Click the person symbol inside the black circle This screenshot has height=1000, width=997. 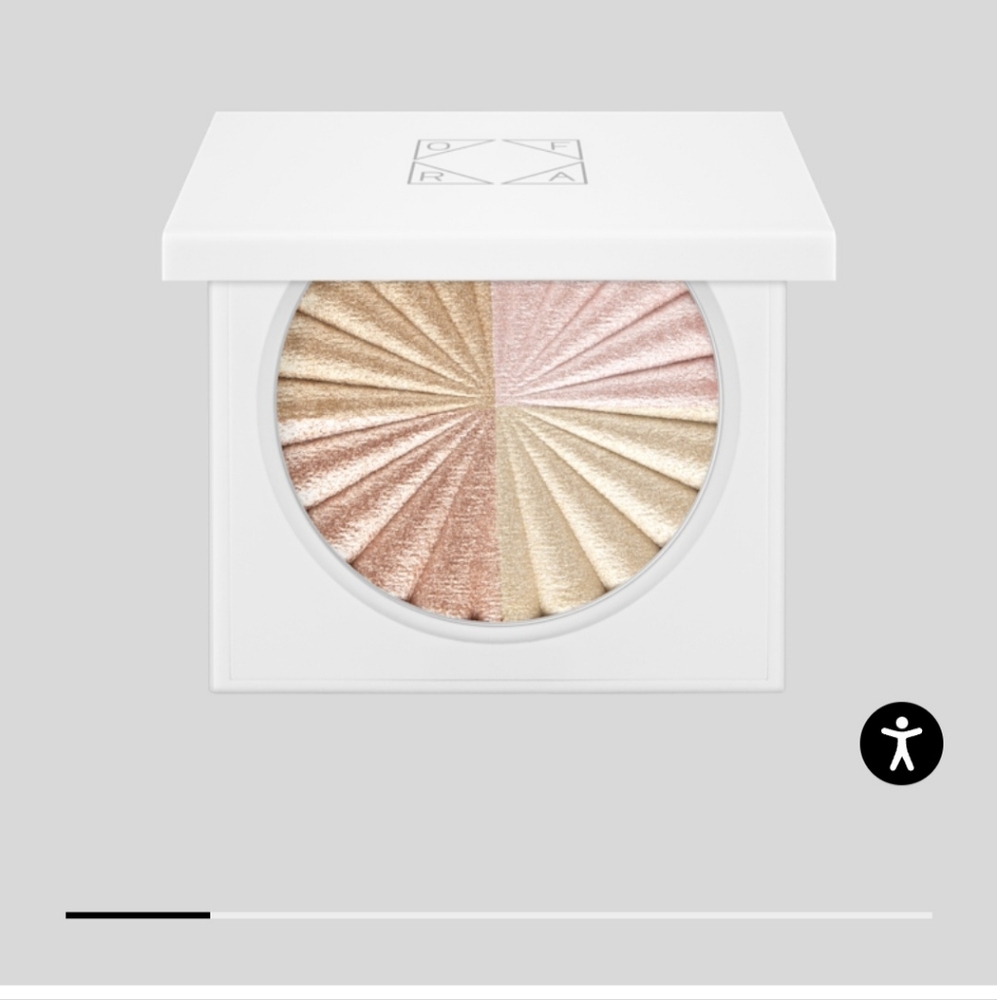pos(901,744)
